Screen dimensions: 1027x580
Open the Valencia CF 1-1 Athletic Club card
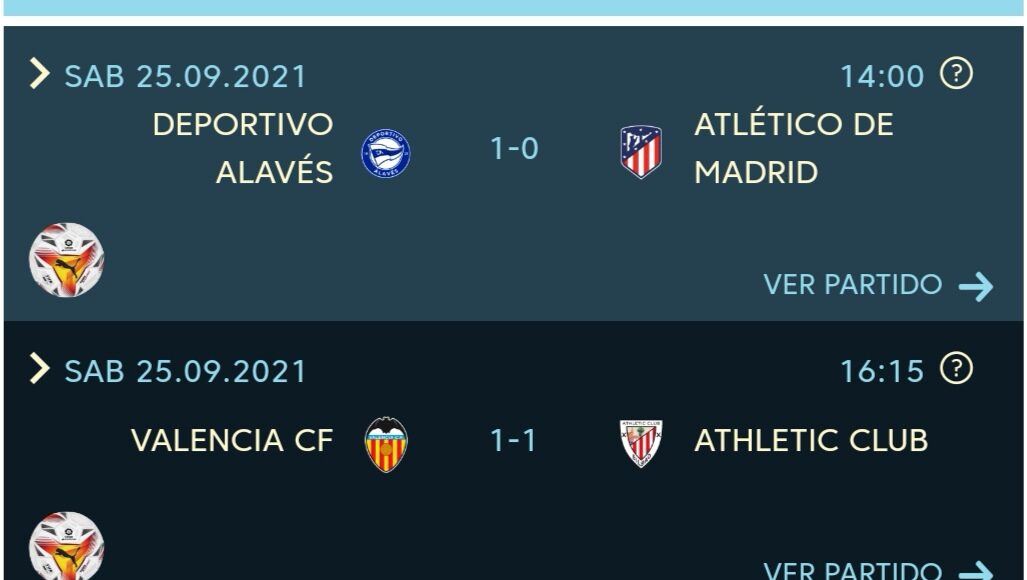(514, 440)
